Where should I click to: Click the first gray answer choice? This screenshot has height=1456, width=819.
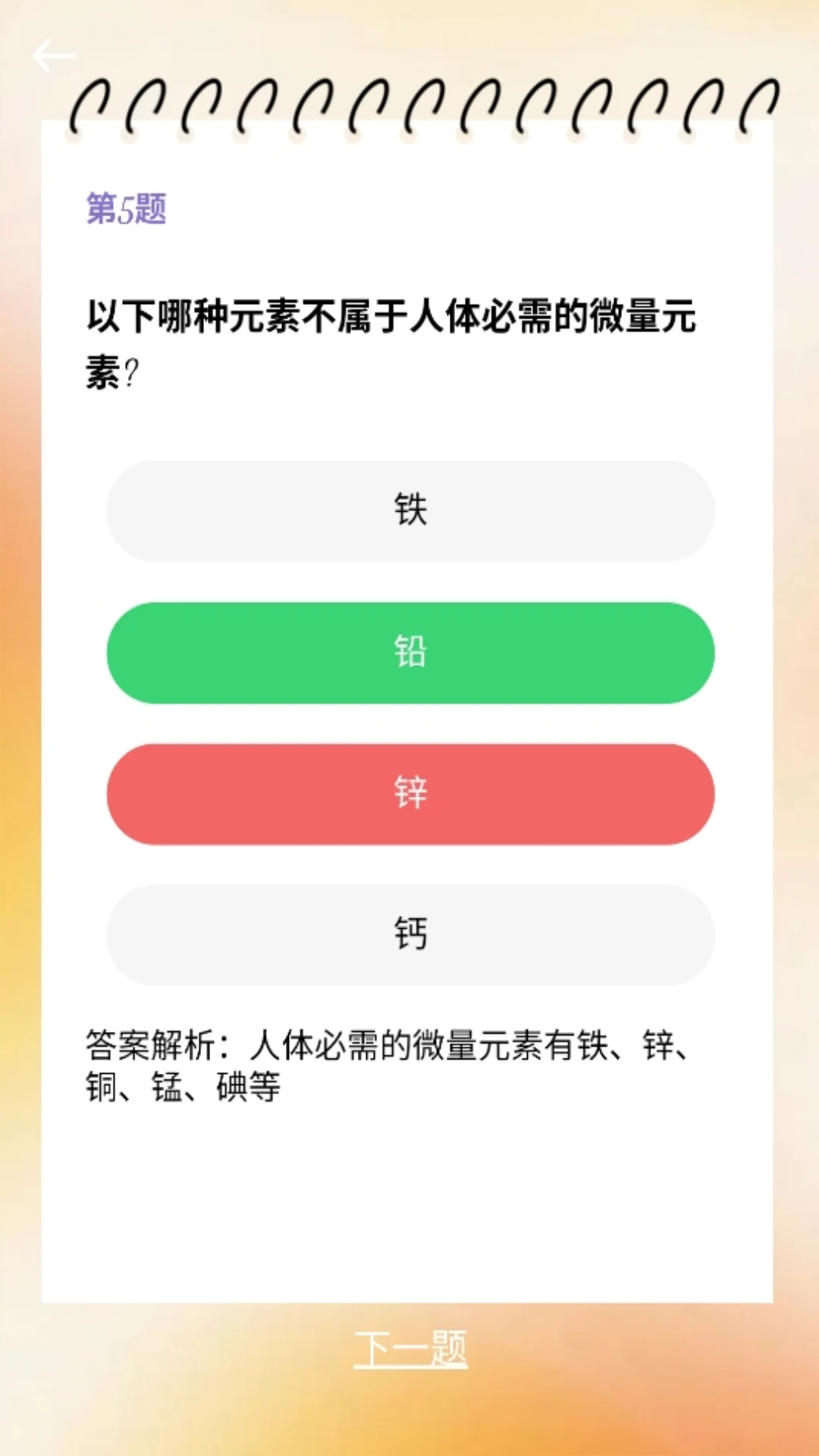click(409, 511)
